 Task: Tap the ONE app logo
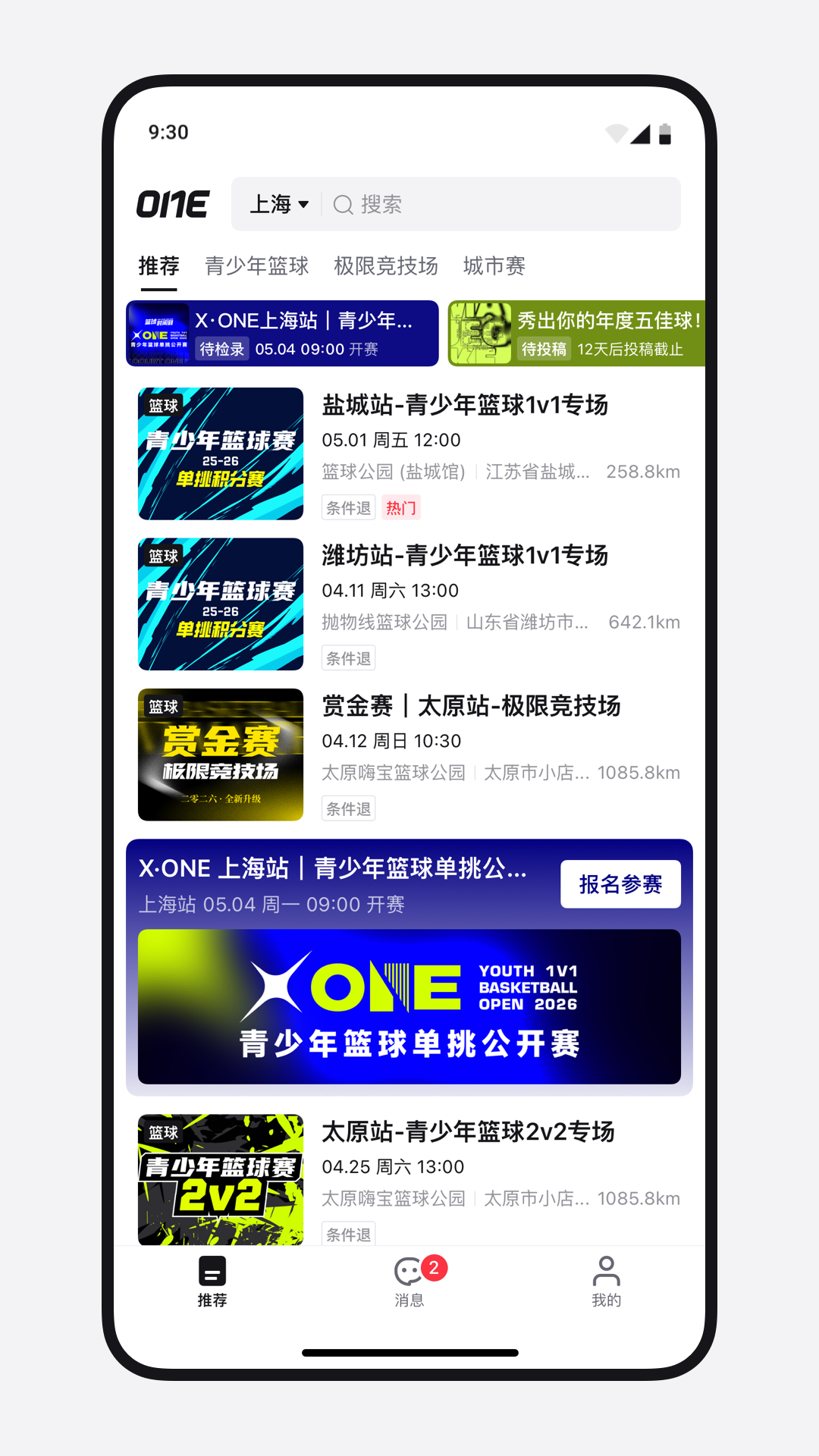(171, 204)
